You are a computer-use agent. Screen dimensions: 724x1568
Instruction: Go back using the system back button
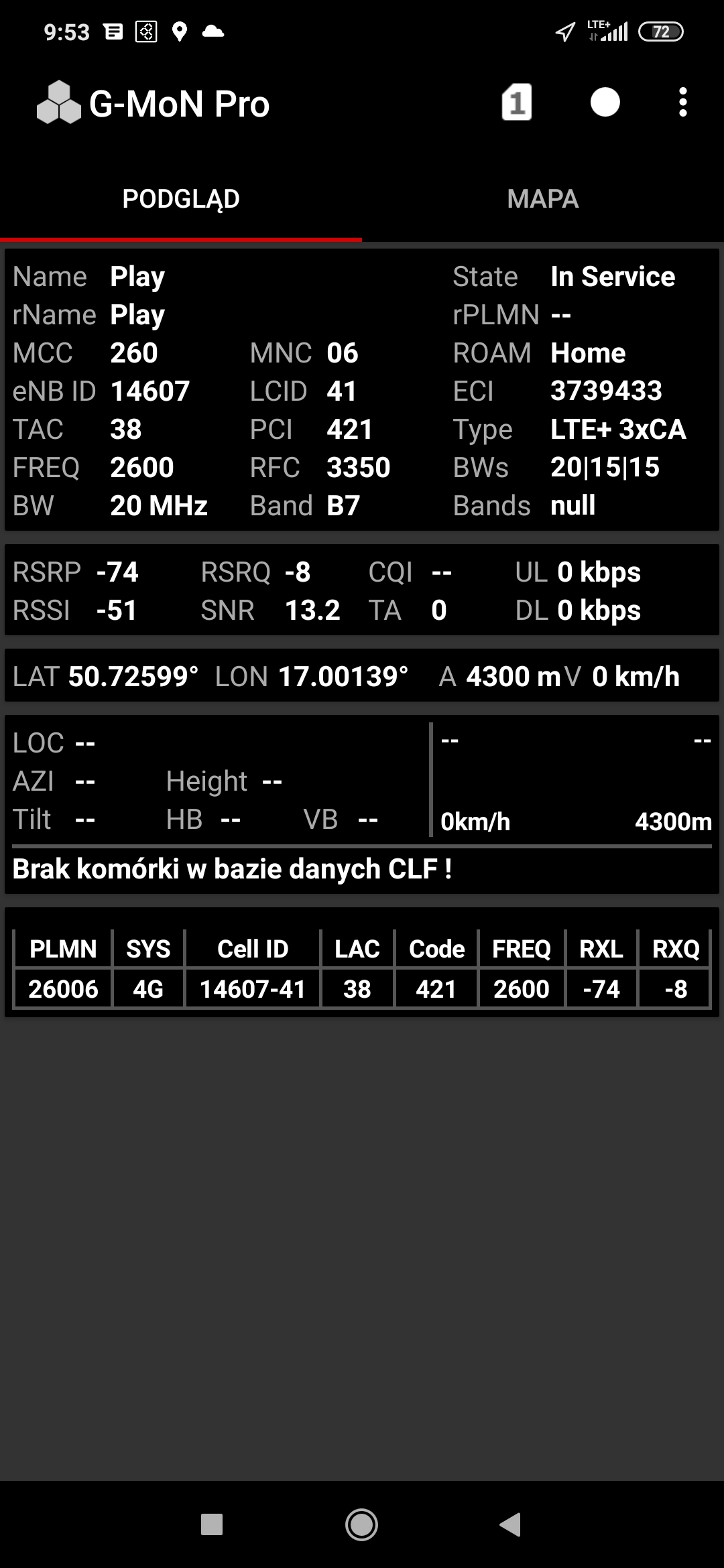[511, 1524]
